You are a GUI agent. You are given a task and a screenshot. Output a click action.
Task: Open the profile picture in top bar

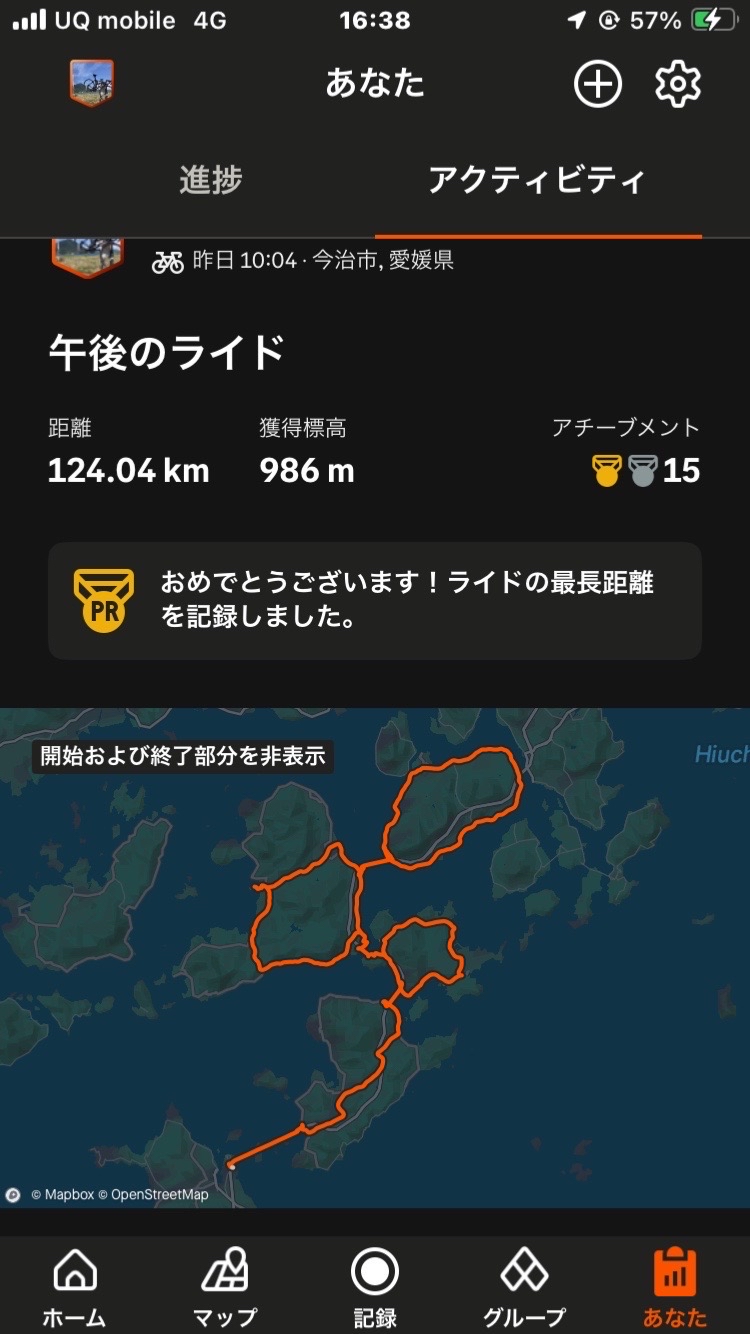pyautogui.click(x=92, y=83)
